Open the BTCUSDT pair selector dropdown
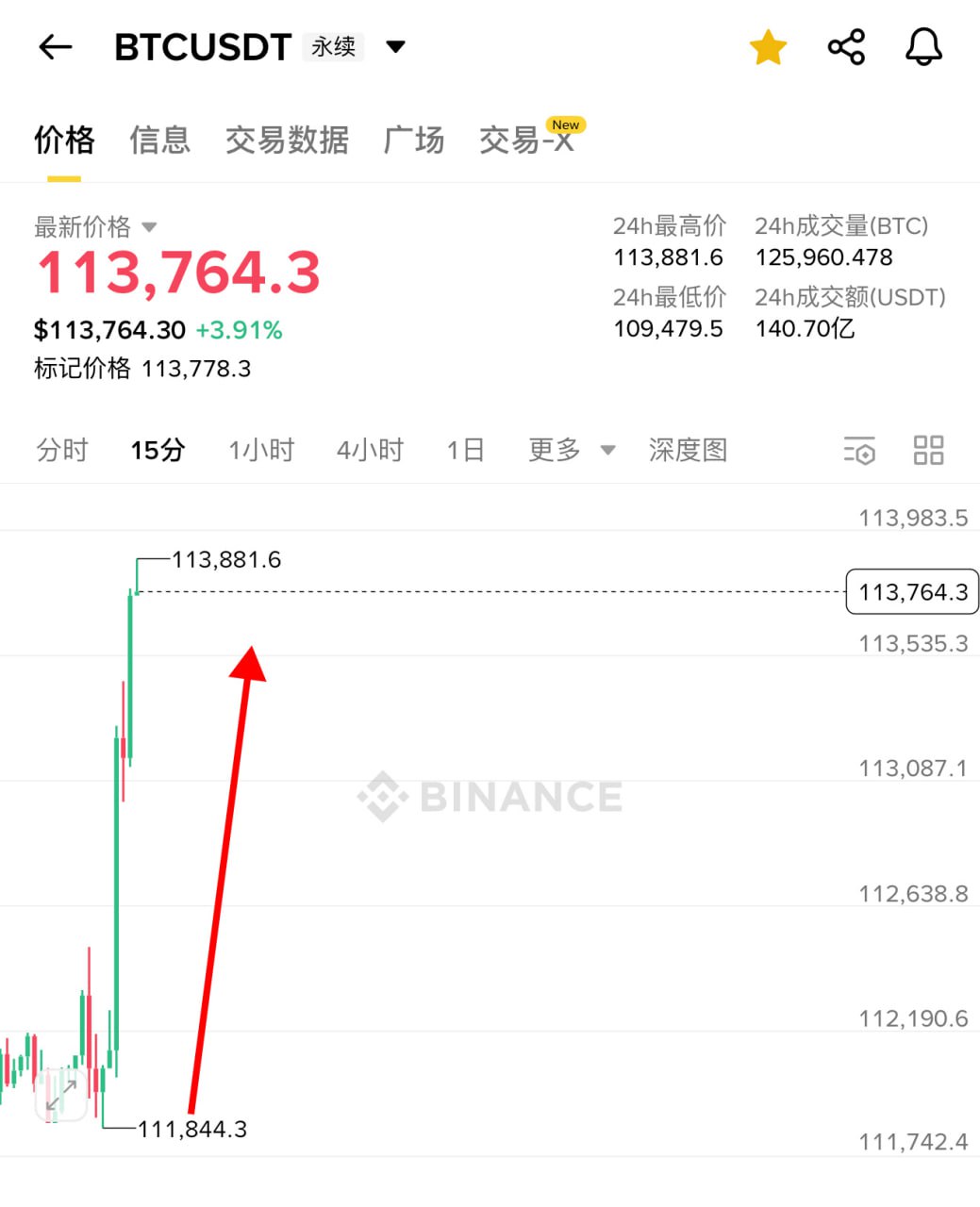Image resolution: width=980 pixels, height=1207 pixels. [x=396, y=47]
